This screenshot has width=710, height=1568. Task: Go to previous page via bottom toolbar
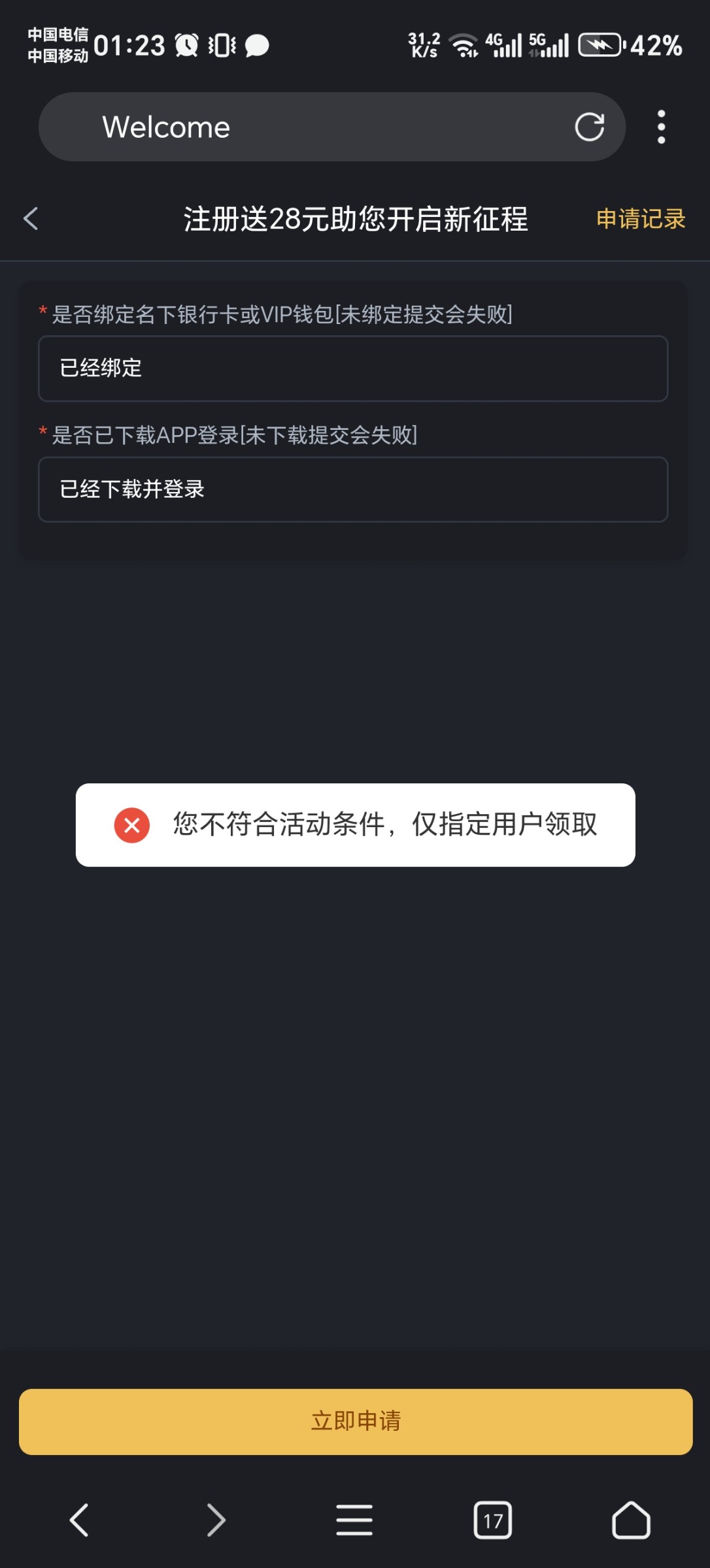(79, 1520)
